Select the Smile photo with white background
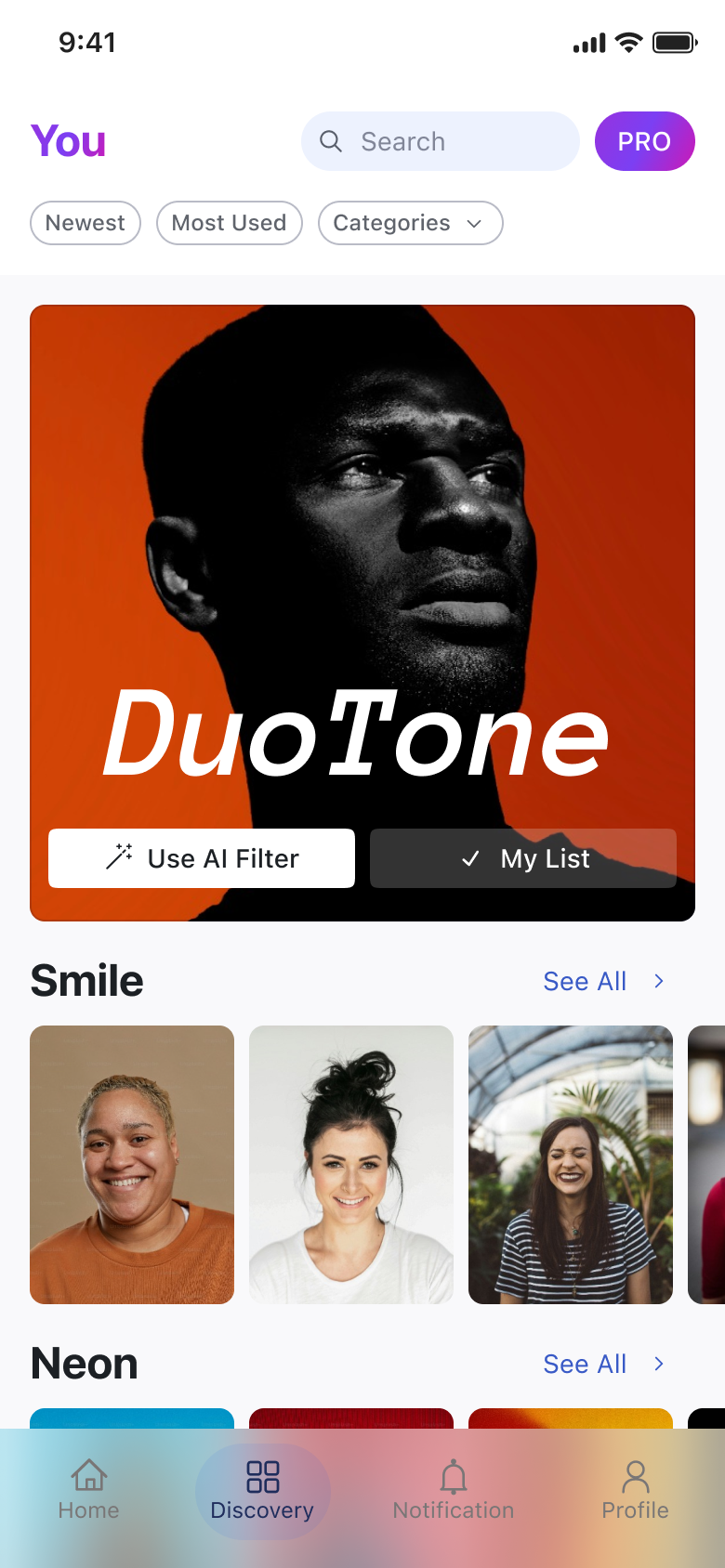The image size is (725, 1568). point(351,1165)
